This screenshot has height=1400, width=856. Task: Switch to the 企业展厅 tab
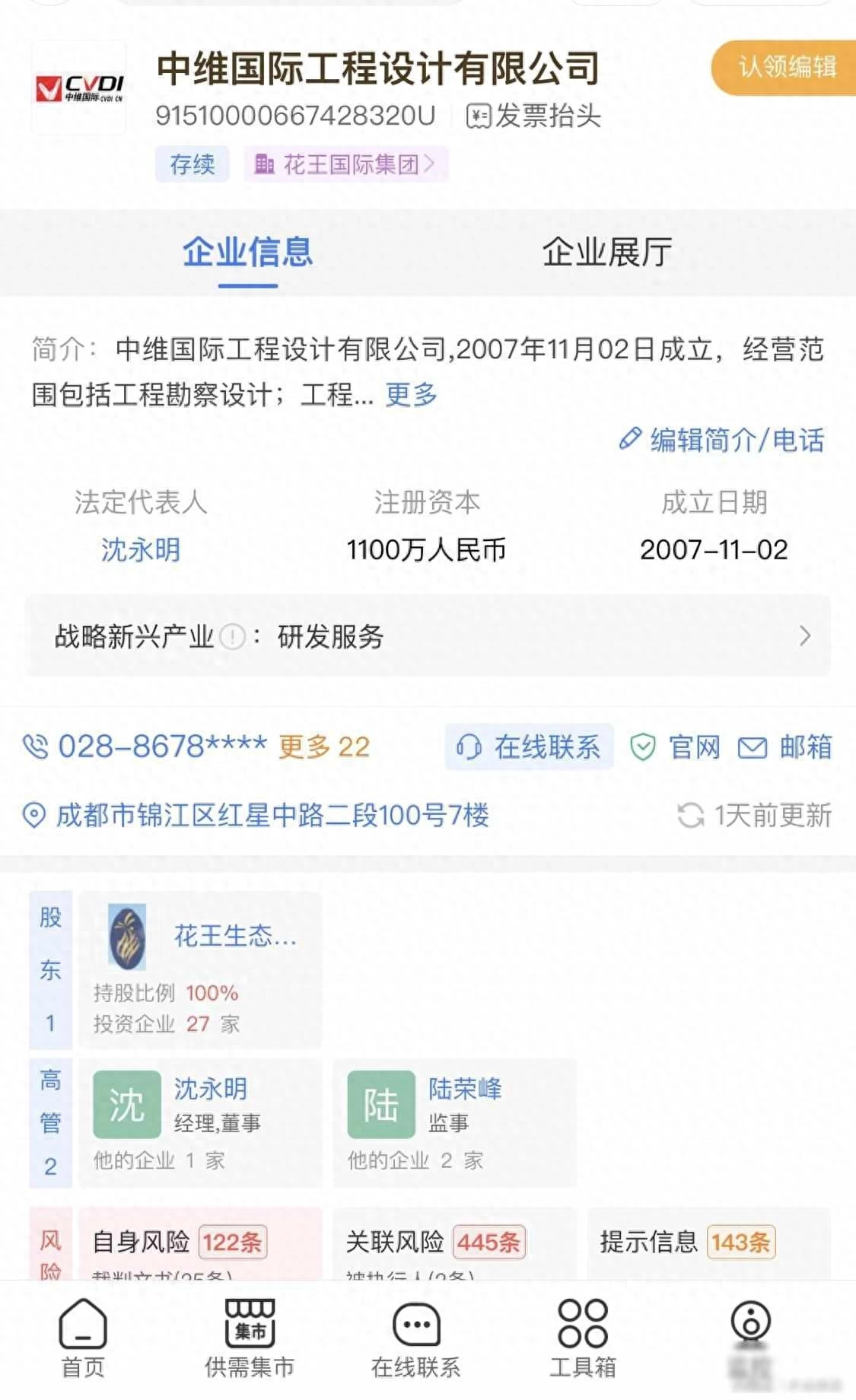[x=606, y=253]
